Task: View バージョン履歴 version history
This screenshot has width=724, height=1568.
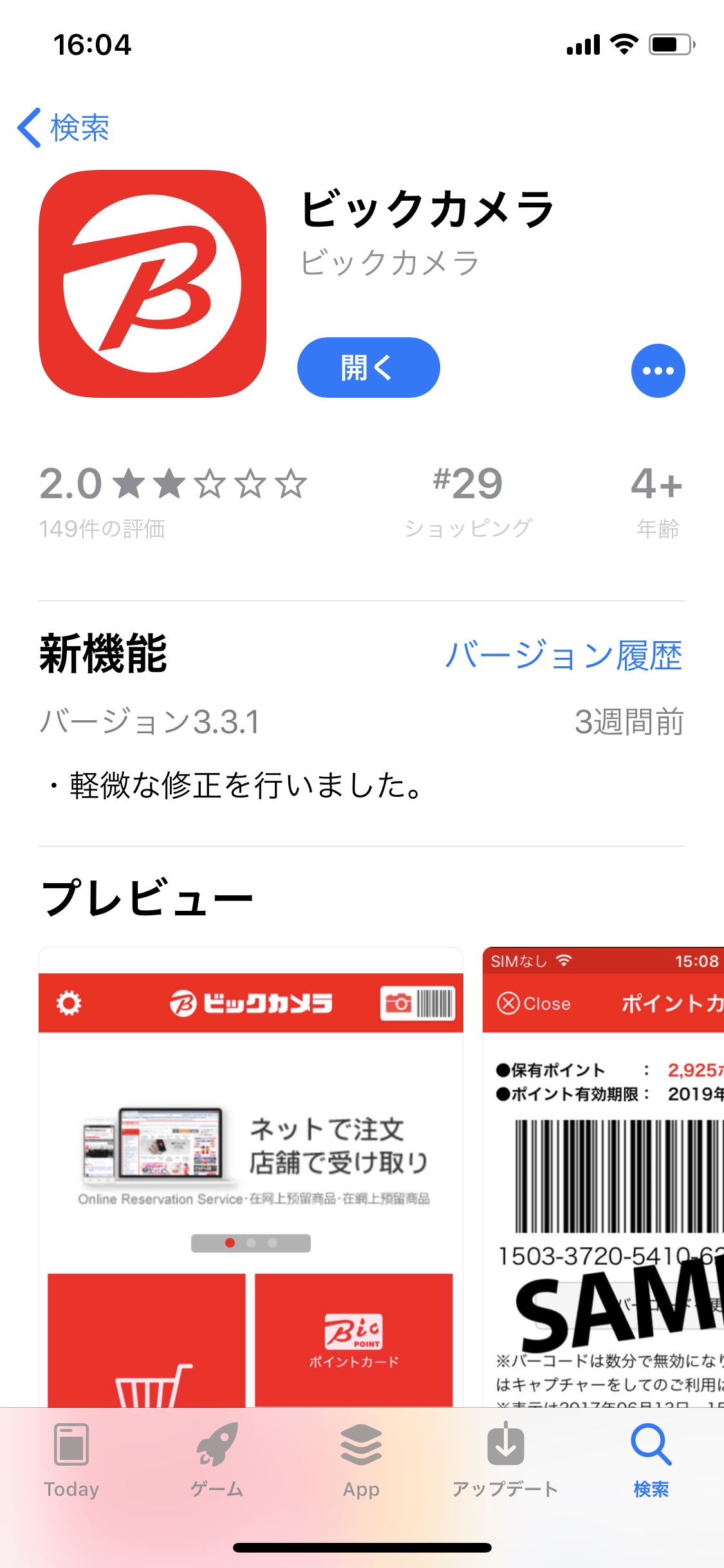Action: coord(563,655)
